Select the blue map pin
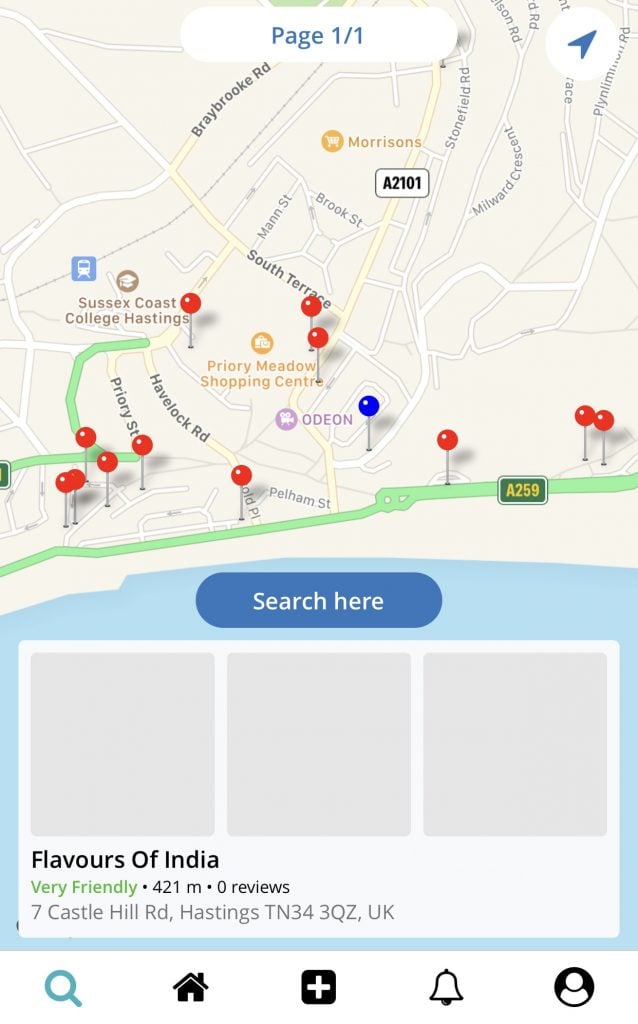Viewport: 638px width, 1024px height. click(x=369, y=406)
